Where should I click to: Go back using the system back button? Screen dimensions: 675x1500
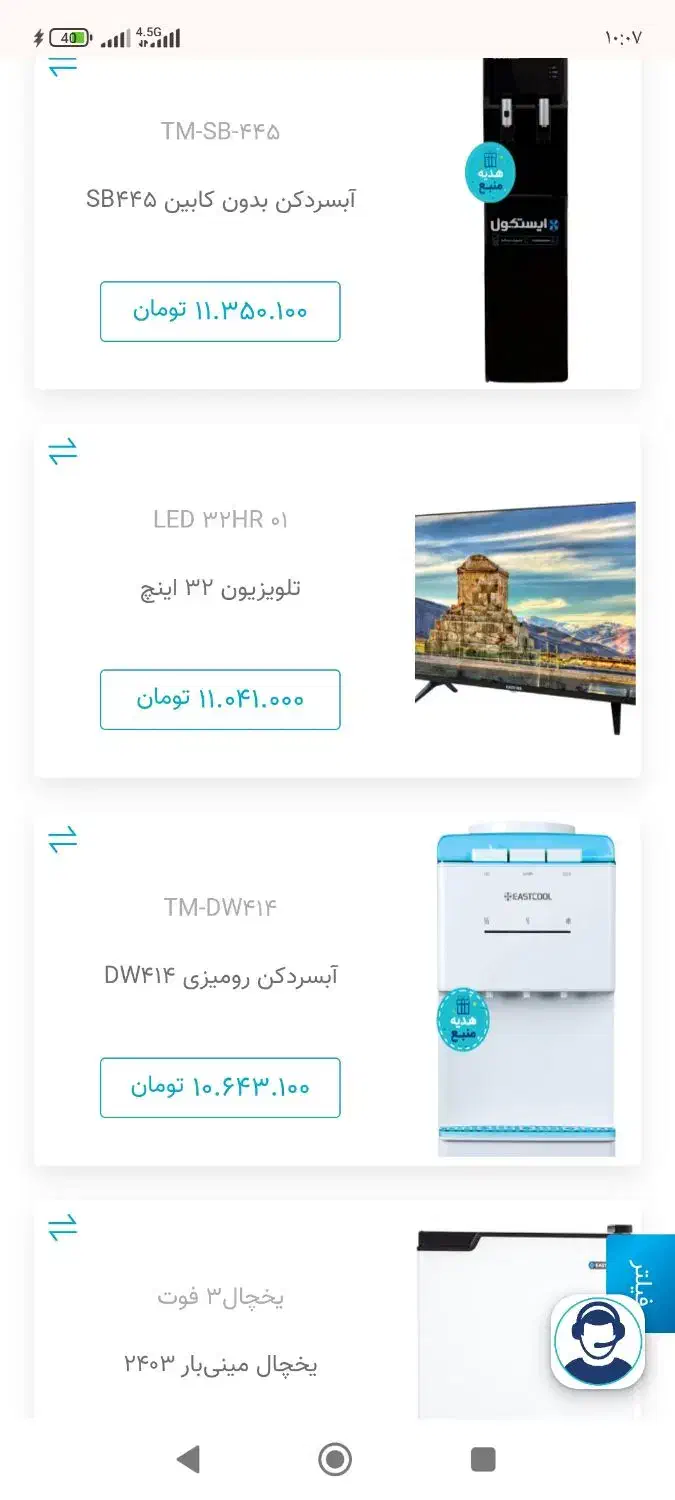point(187,1460)
